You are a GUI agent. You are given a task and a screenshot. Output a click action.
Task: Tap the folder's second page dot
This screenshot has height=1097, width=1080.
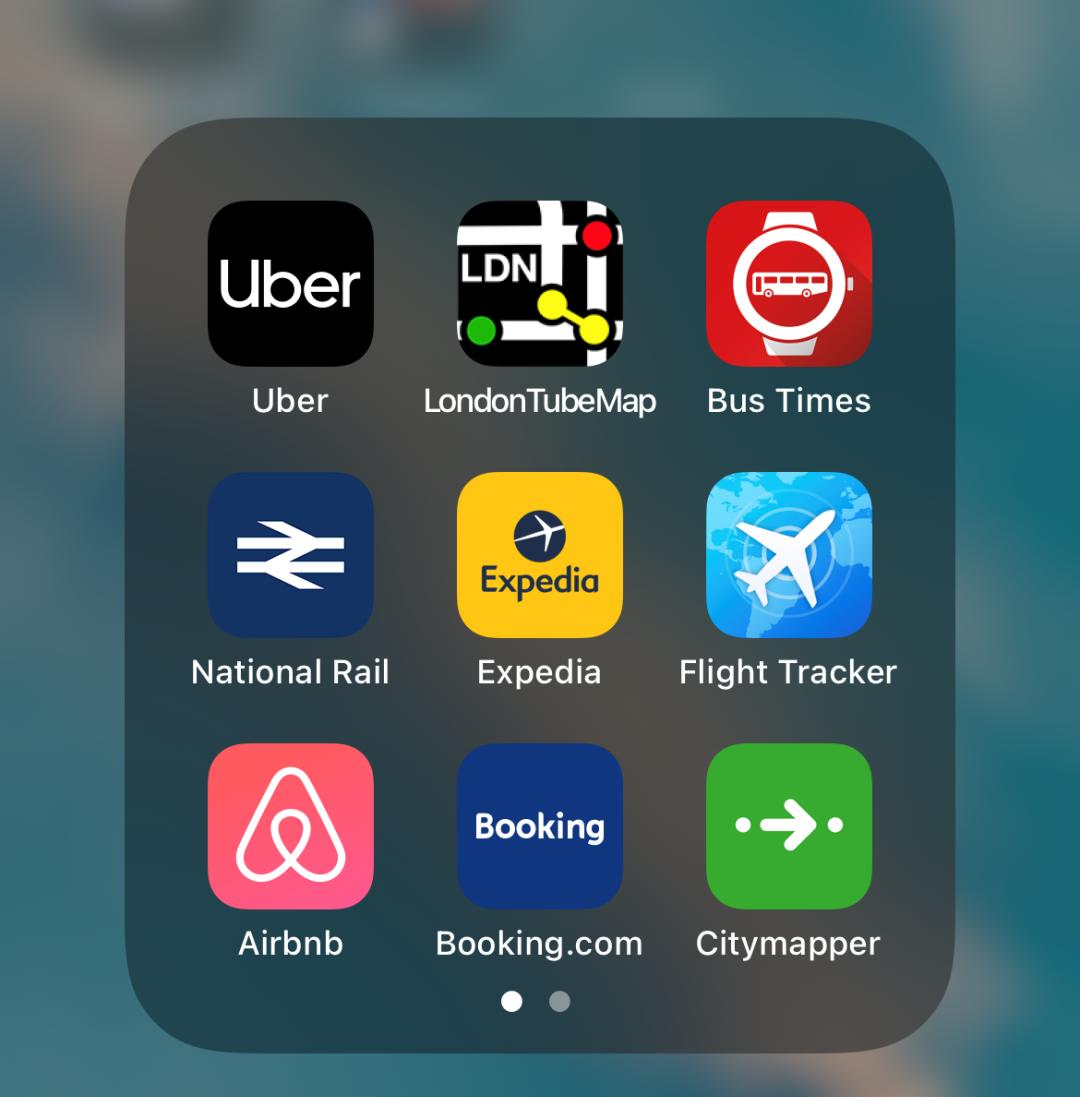560,1001
